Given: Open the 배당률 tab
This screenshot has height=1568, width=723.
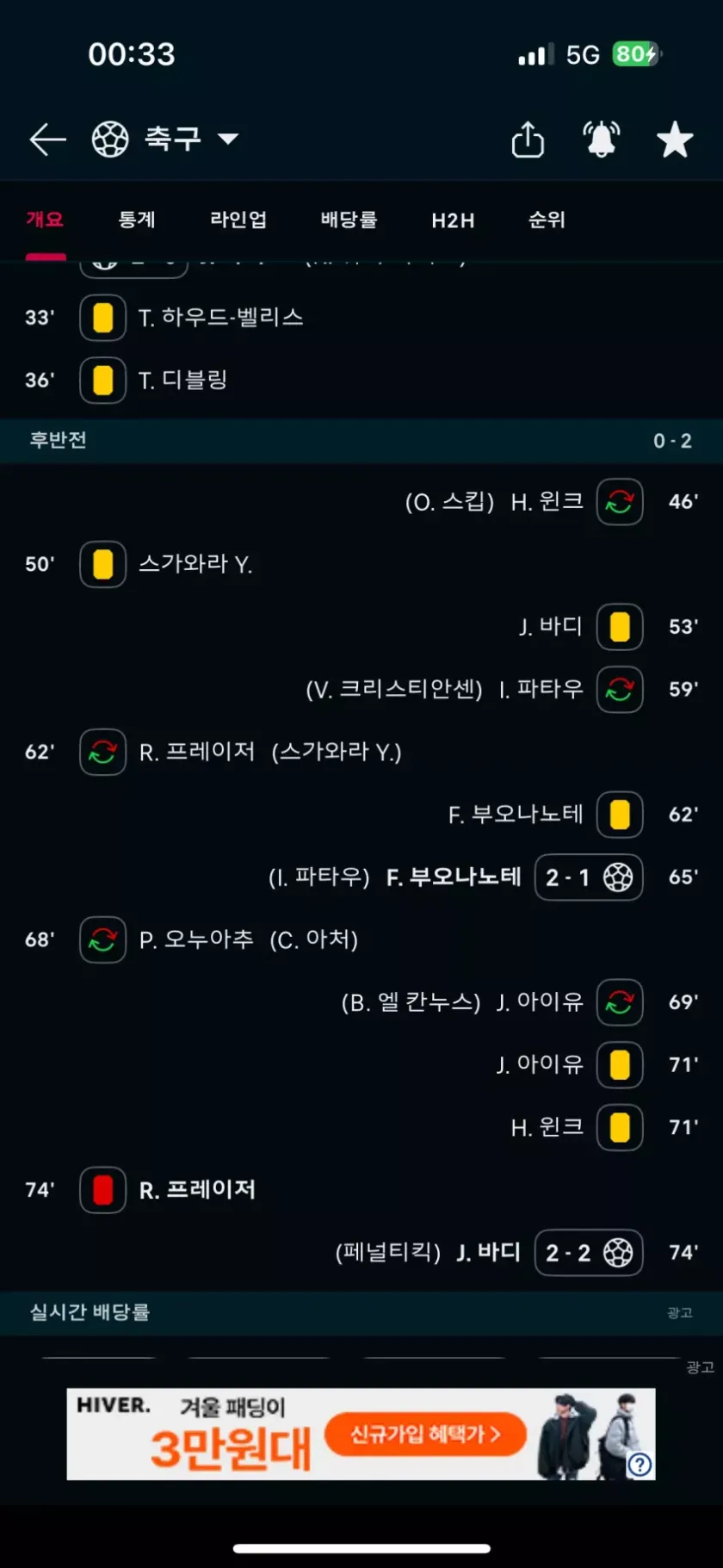Looking at the screenshot, I should [349, 220].
